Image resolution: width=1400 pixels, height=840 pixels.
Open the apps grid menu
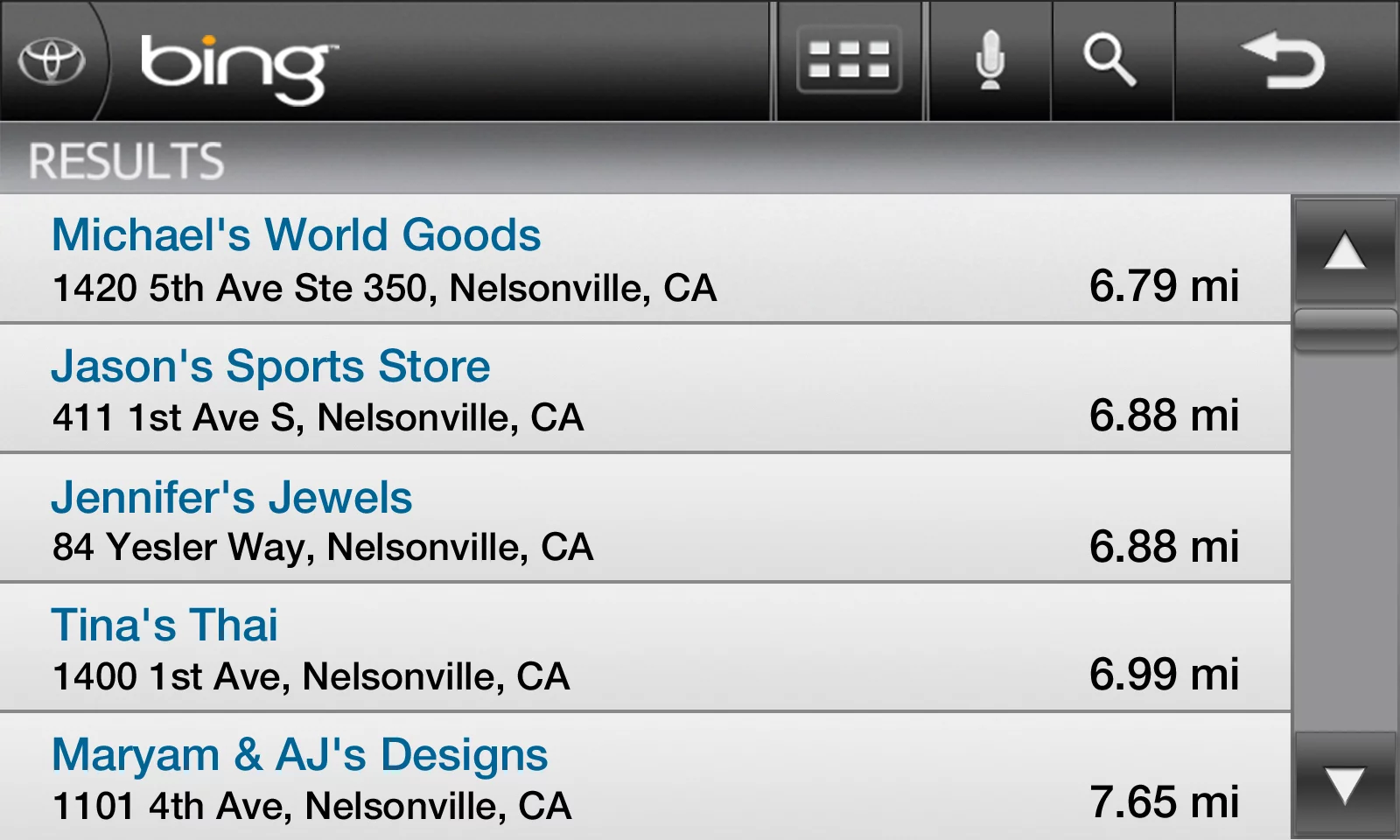(x=849, y=60)
